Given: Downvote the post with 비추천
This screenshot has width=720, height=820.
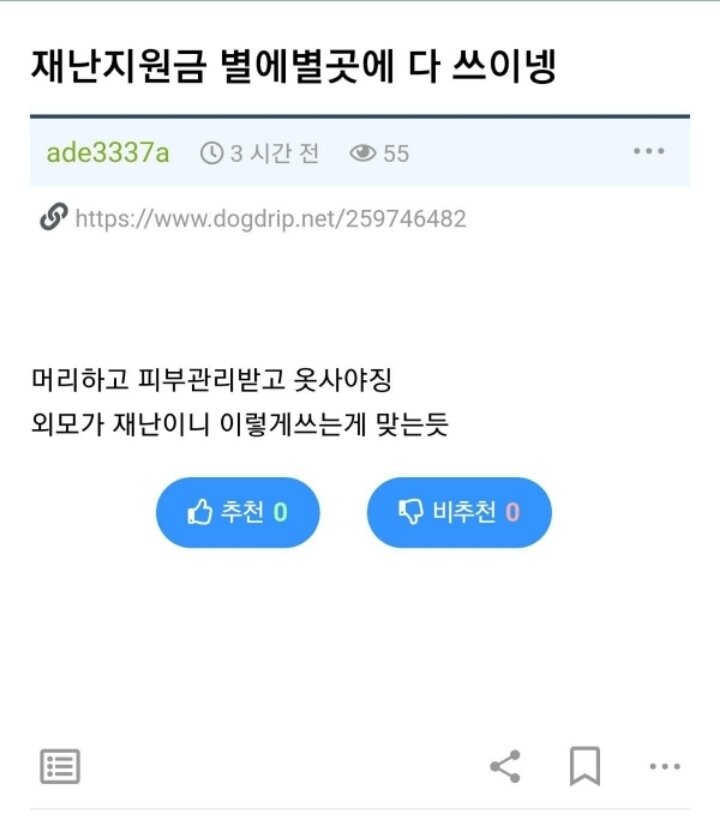Looking at the screenshot, I should tap(459, 512).
